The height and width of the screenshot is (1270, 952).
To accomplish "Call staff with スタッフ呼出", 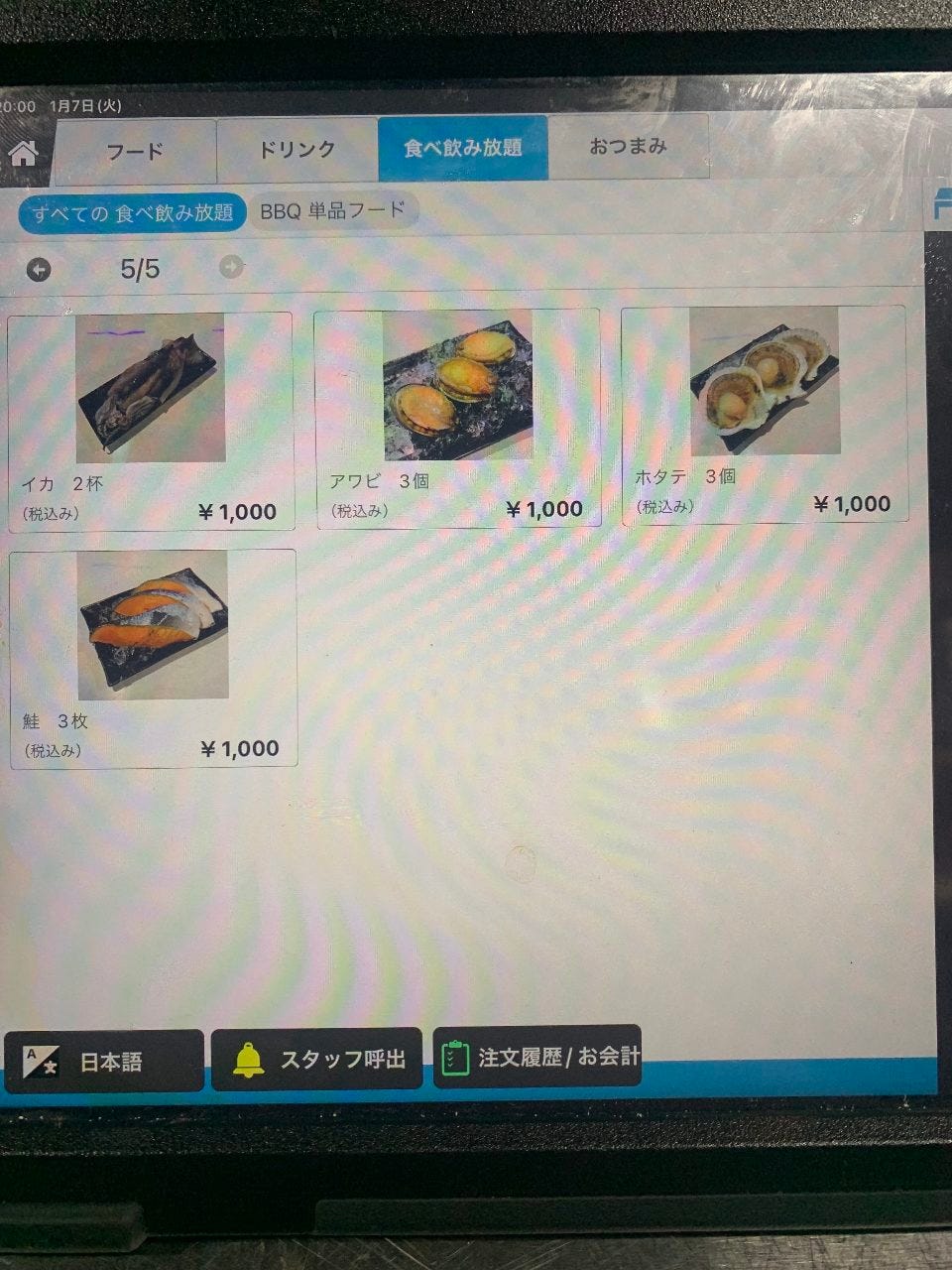I will pyautogui.click(x=316, y=1059).
